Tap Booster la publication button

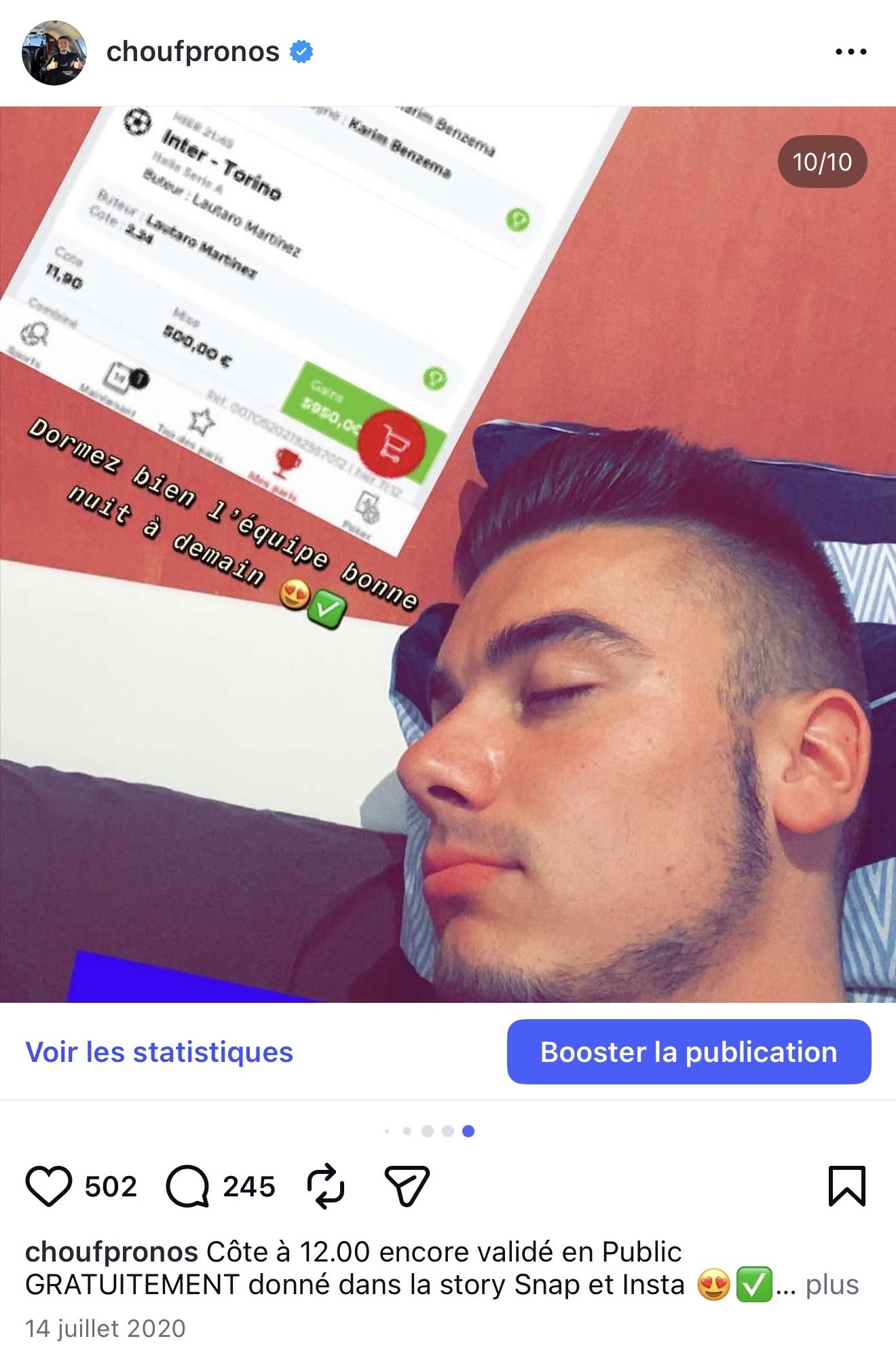click(x=689, y=1052)
